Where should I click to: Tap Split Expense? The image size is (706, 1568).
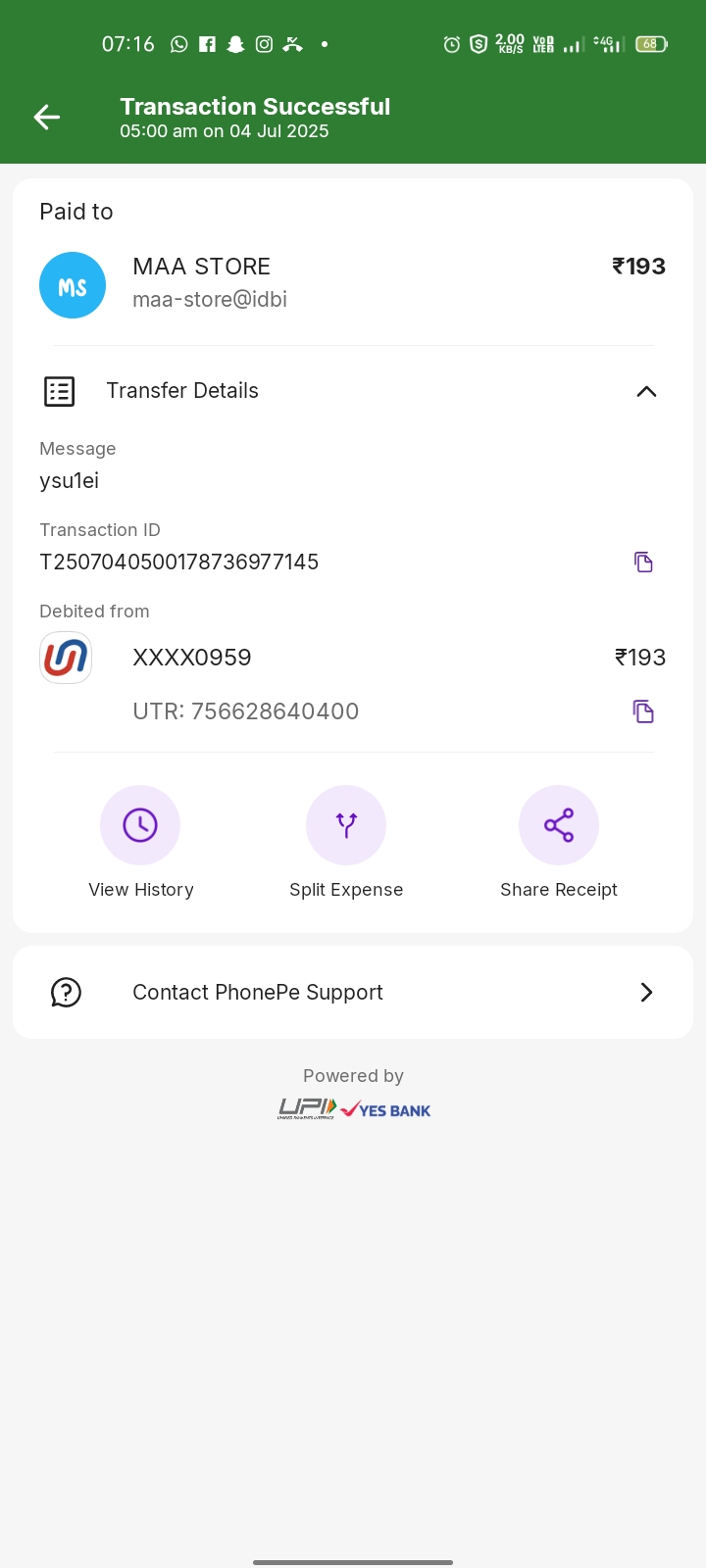[x=346, y=826]
